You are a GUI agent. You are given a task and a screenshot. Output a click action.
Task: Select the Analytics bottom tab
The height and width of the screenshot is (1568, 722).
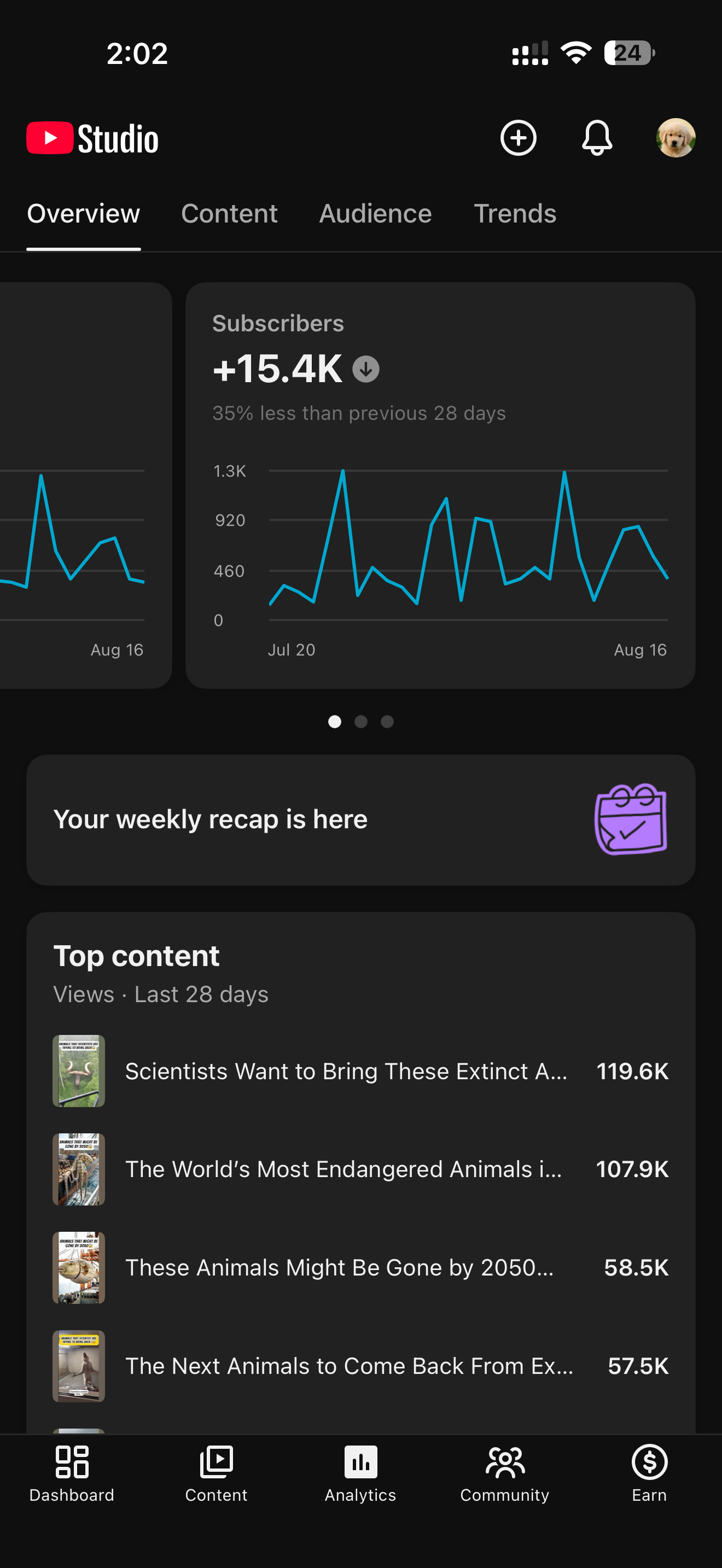point(360,1473)
